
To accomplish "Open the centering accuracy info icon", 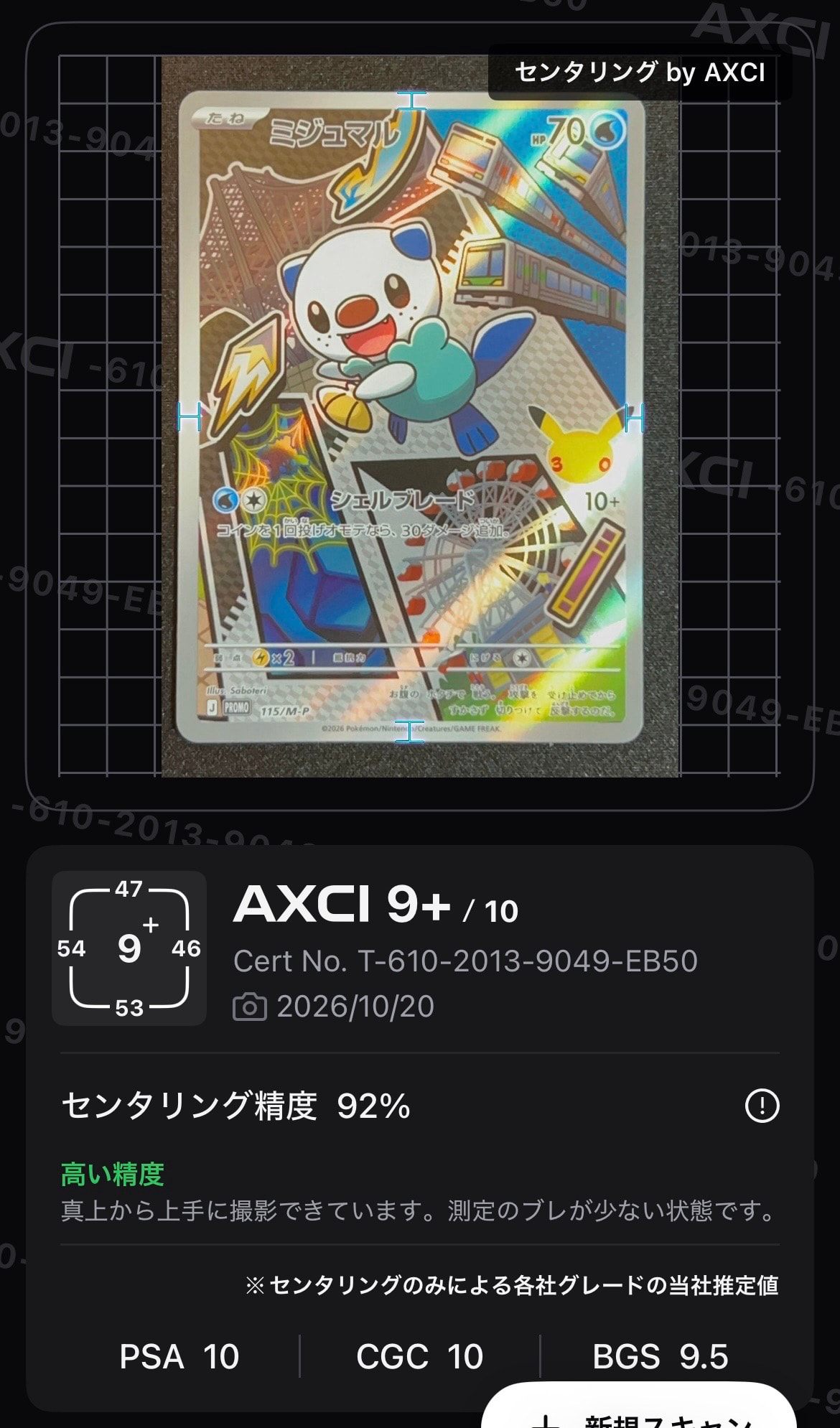I will pos(762,1106).
